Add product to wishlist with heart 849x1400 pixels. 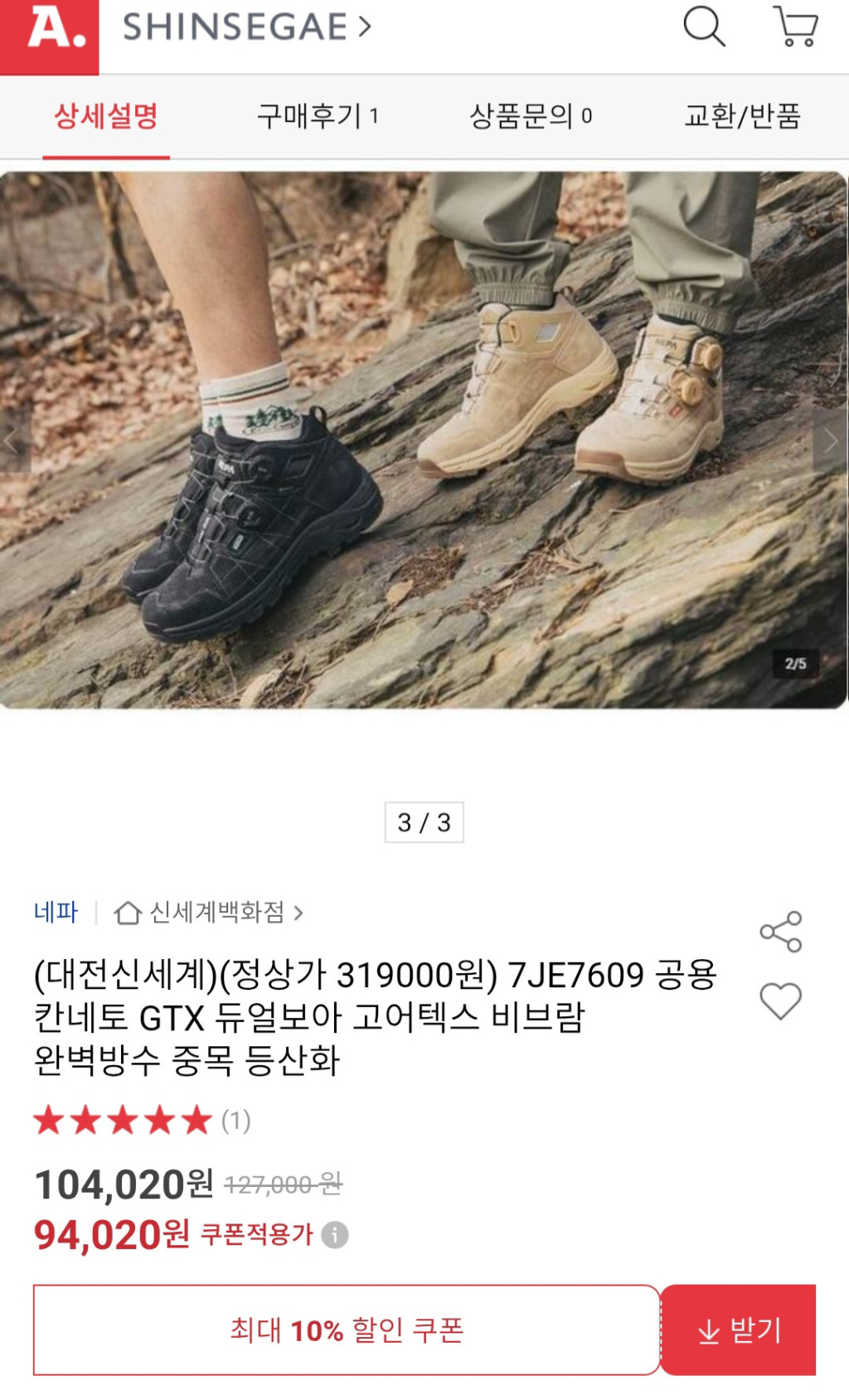tap(780, 1001)
